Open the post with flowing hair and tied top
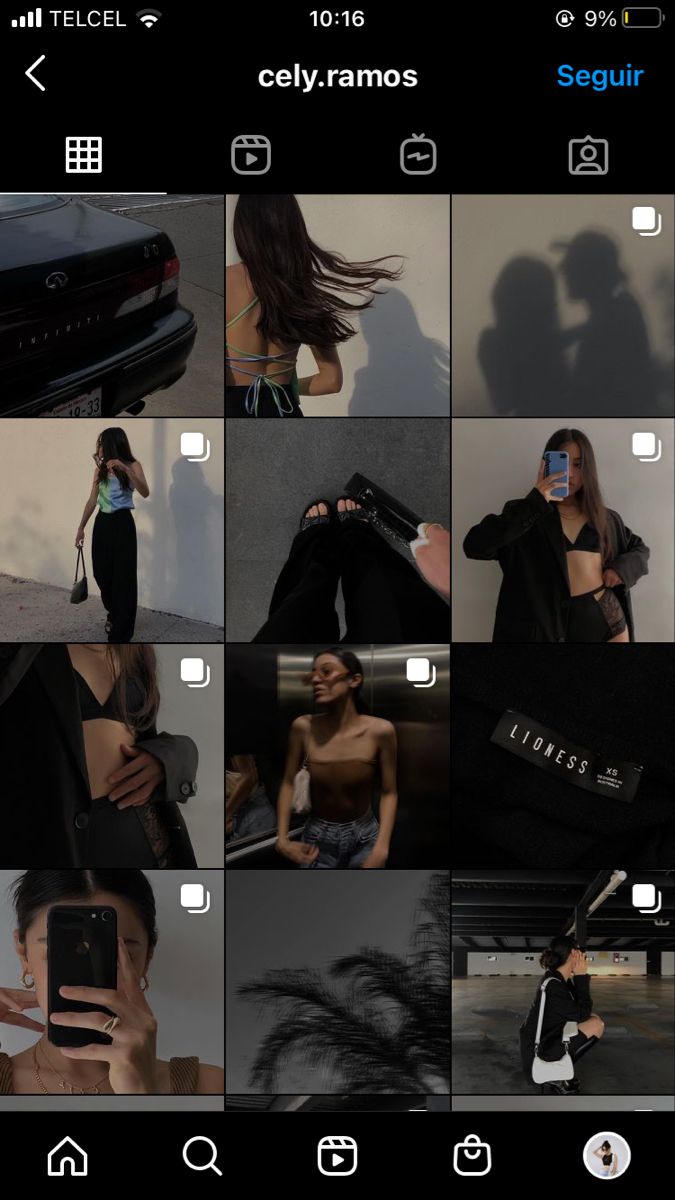 (337, 305)
